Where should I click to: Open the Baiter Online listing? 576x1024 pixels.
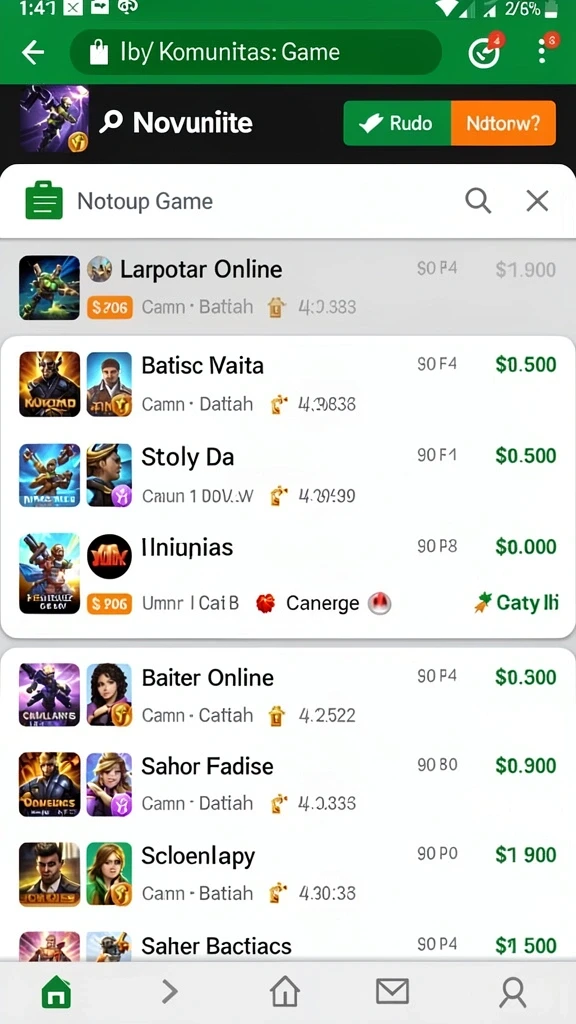[x=288, y=695]
